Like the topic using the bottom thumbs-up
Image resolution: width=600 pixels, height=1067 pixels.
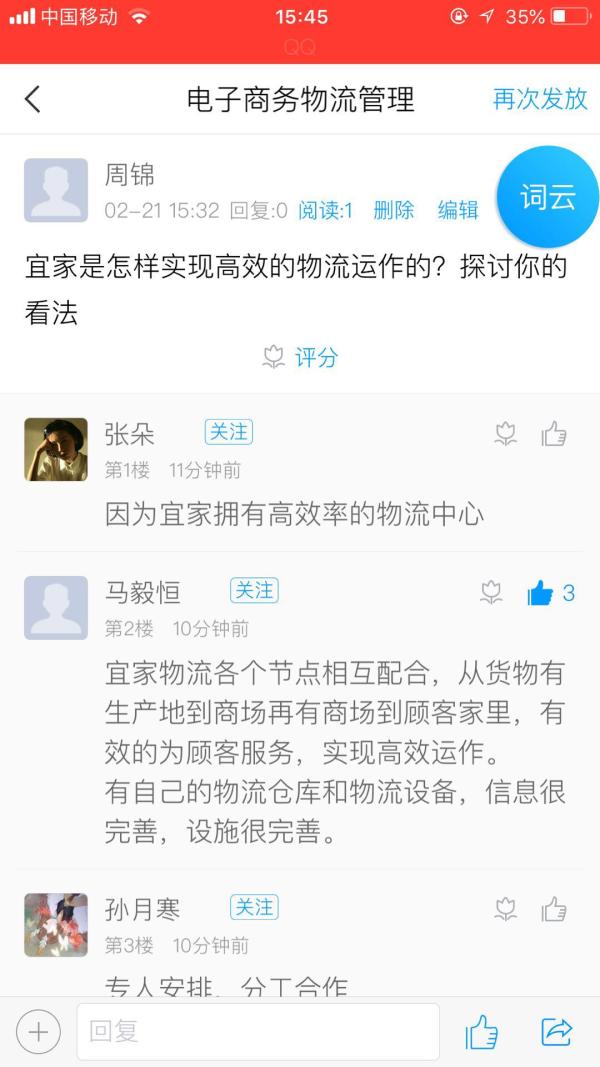coord(482,1031)
